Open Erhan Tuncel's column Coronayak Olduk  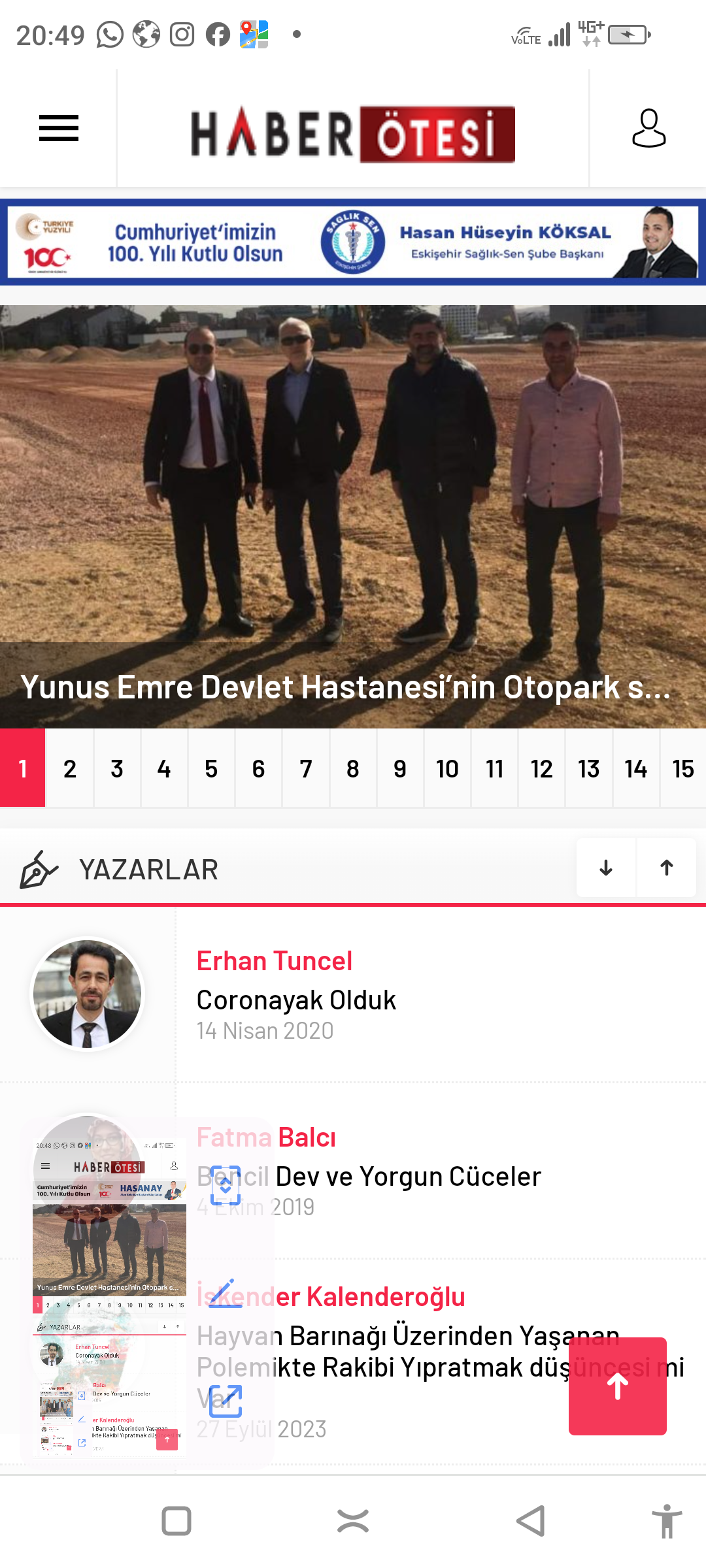point(296,1000)
